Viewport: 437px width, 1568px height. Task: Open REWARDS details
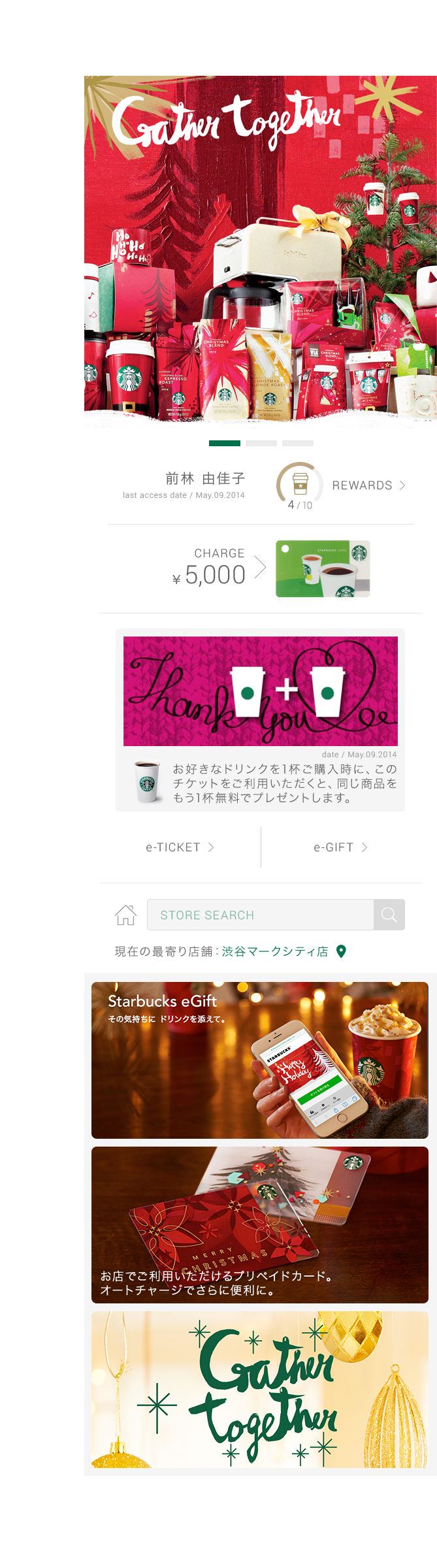[369, 485]
